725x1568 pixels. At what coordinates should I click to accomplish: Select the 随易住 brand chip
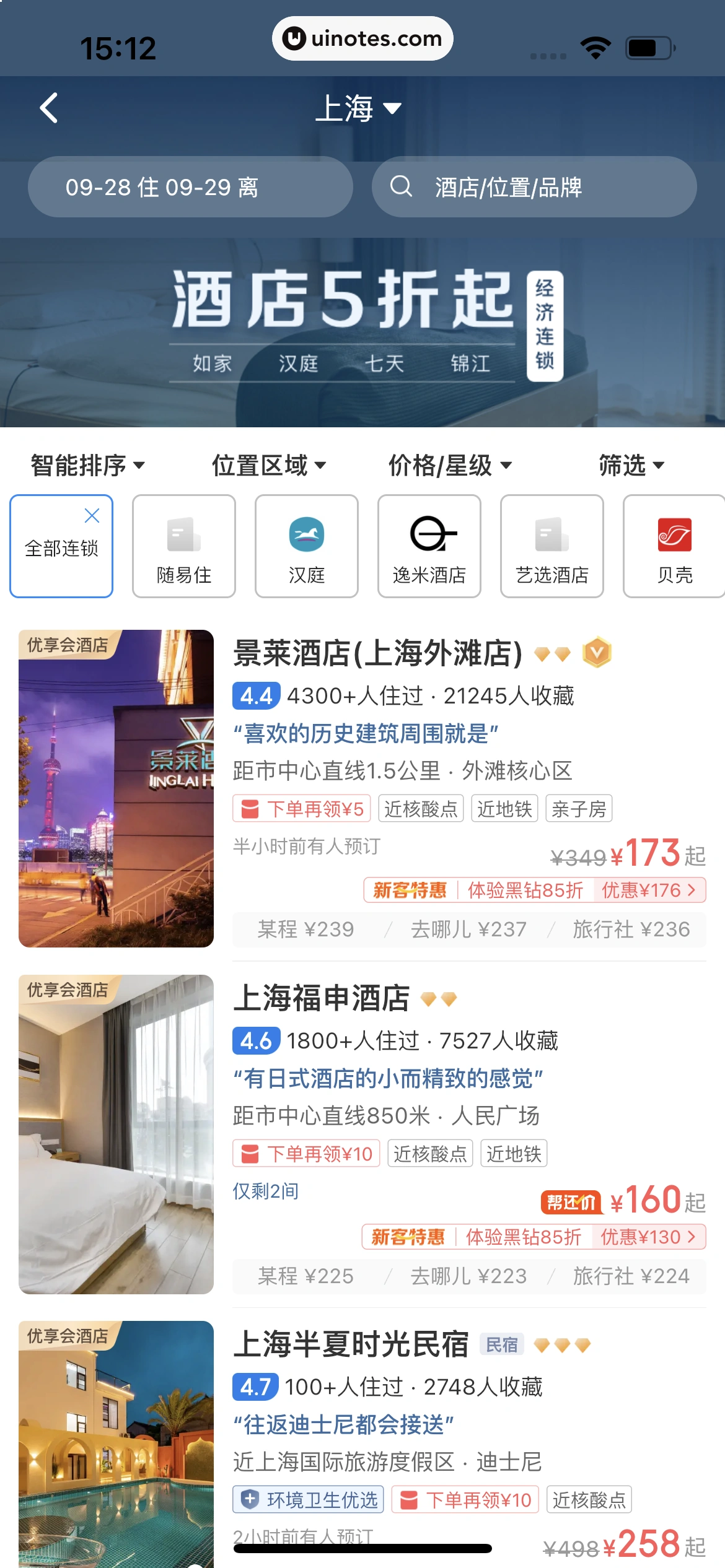(x=184, y=546)
